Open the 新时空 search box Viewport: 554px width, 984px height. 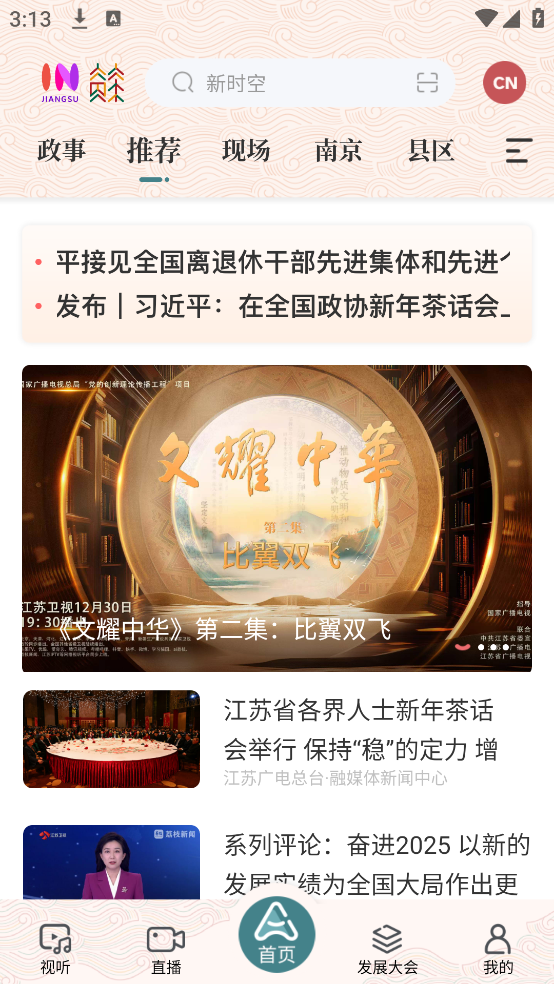[x=299, y=82]
